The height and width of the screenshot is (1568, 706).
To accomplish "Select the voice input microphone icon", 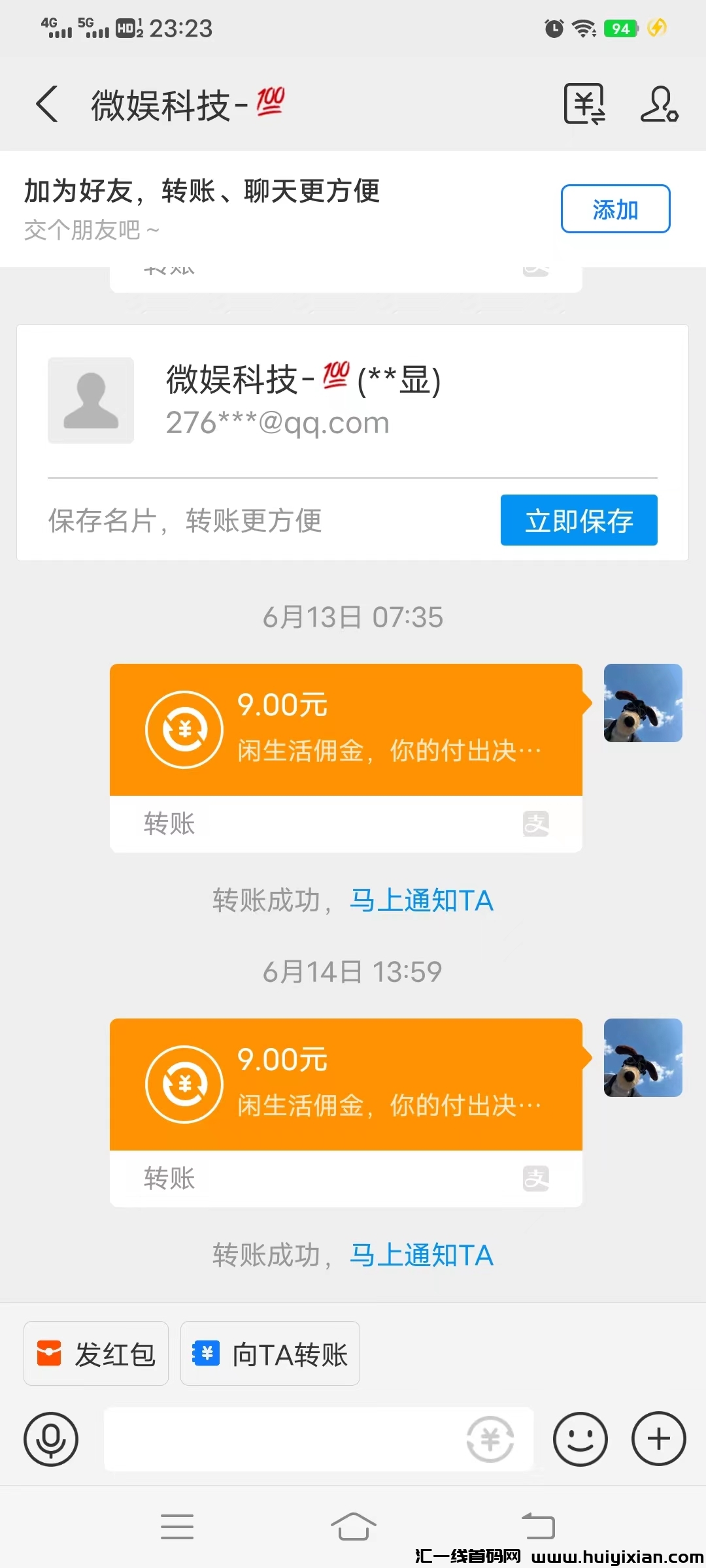I will click(51, 1440).
